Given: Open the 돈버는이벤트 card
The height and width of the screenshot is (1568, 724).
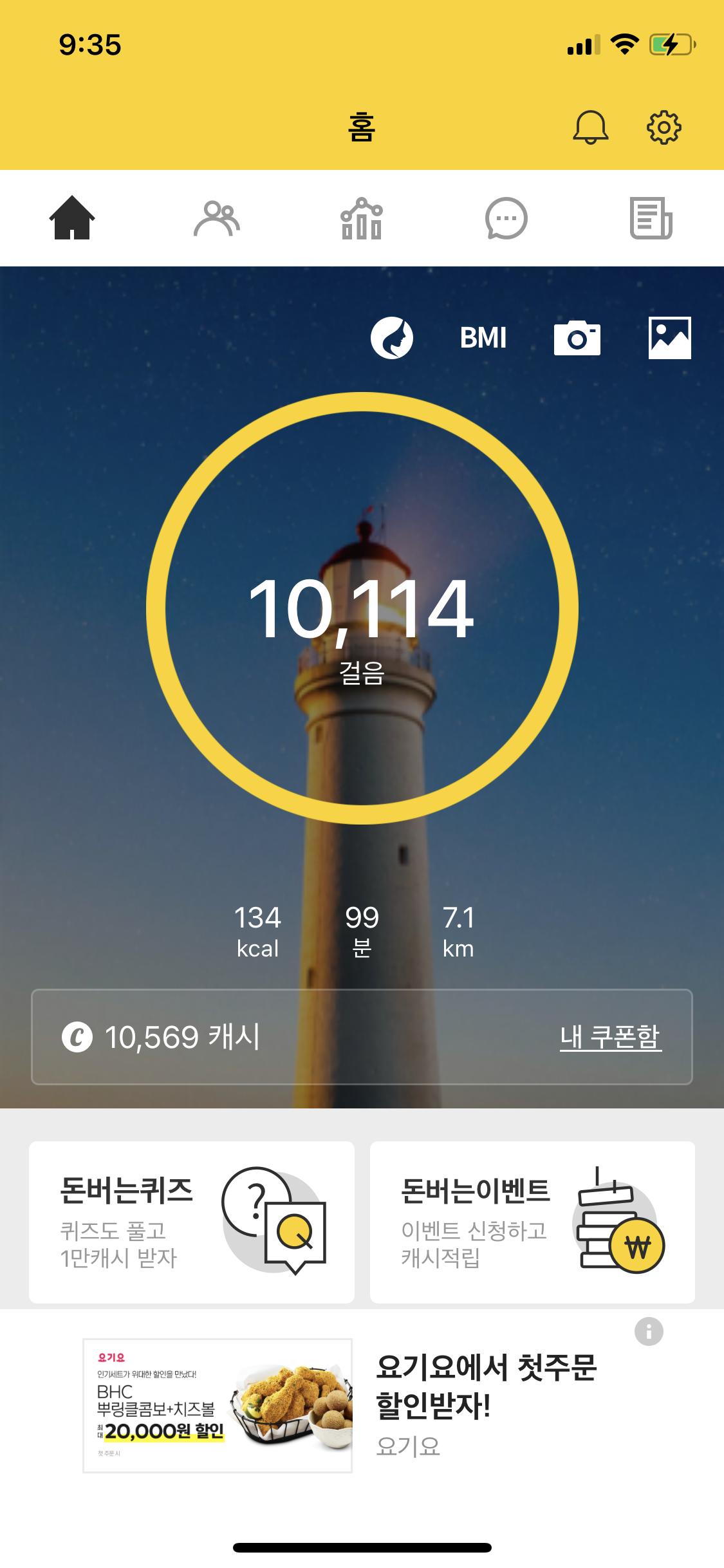Looking at the screenshot, I should tap(532, 1222).
